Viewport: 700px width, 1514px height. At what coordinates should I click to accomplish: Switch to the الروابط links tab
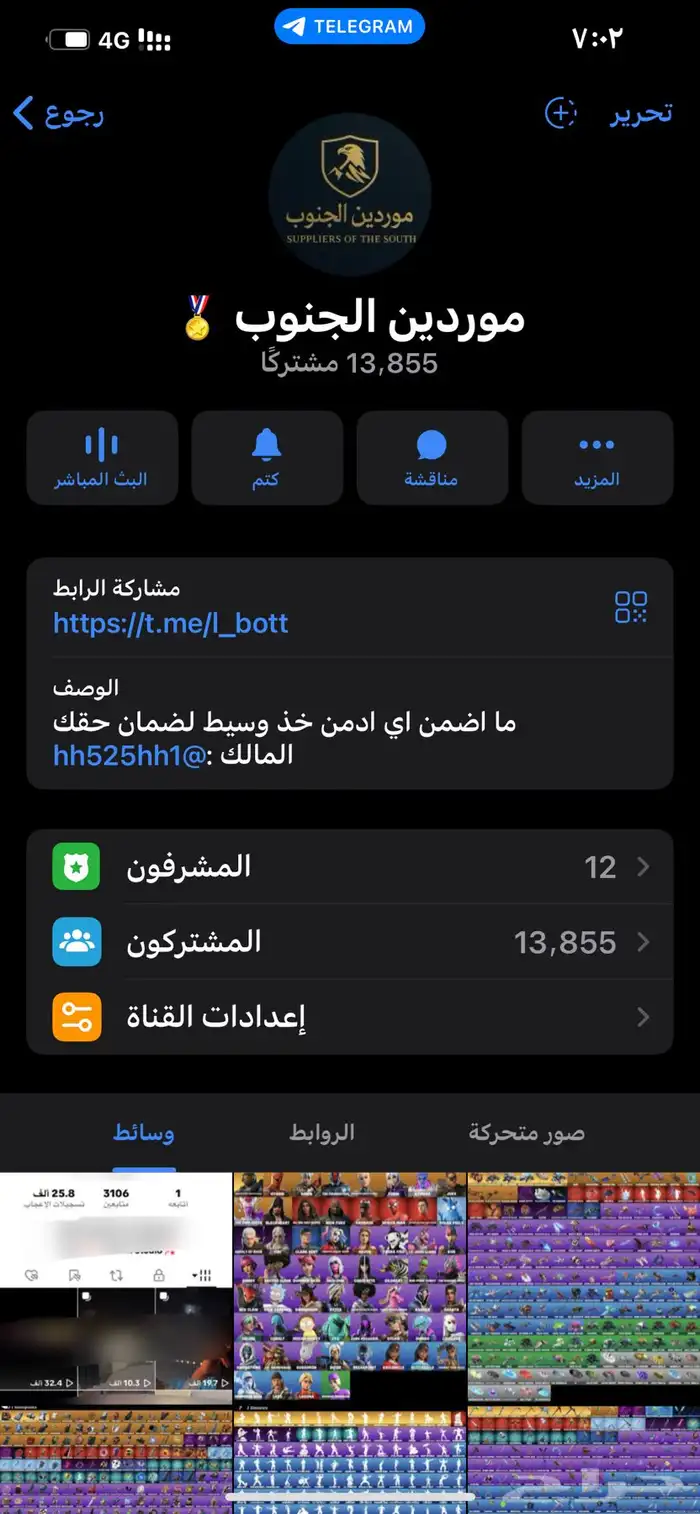point(322,1133)
